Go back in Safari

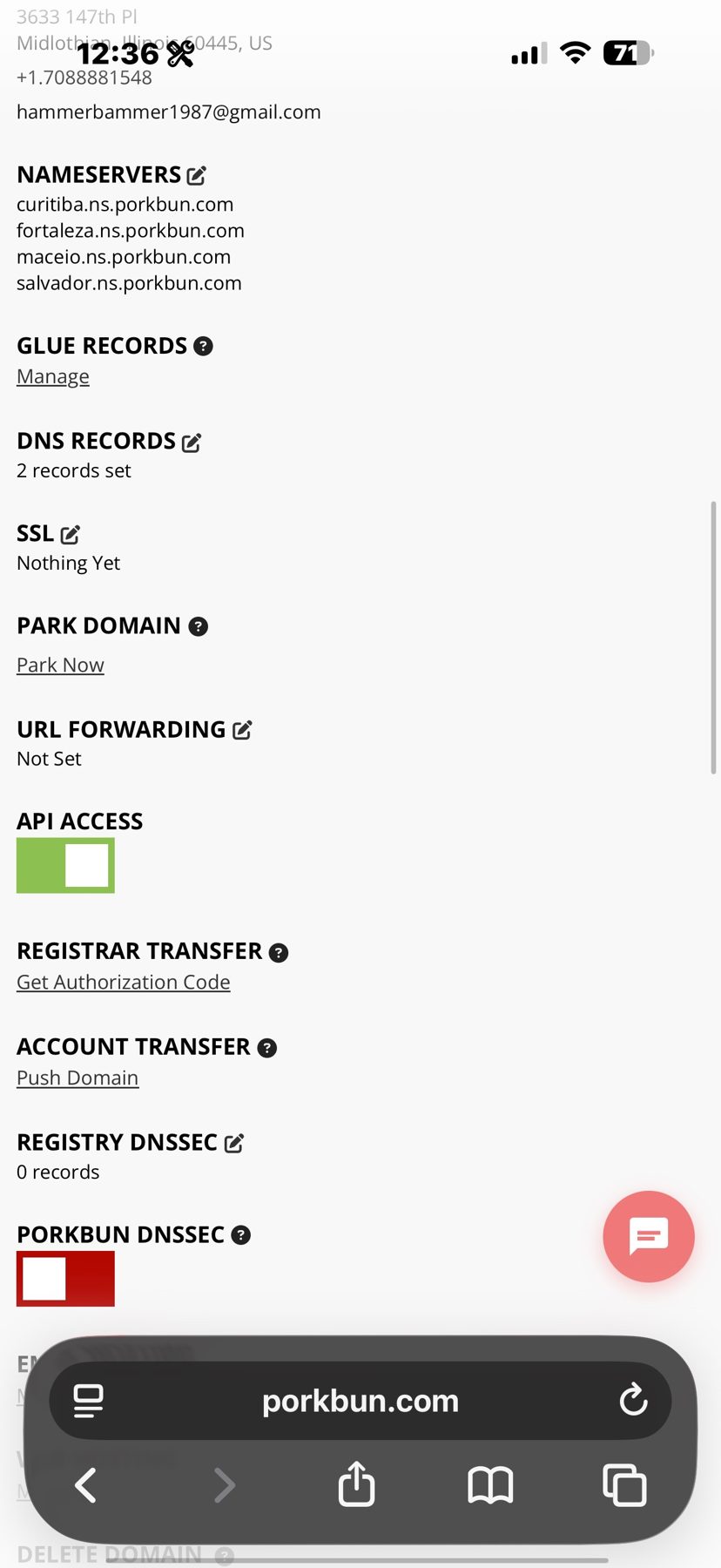pyautogui.click(x=86, y=1485)
